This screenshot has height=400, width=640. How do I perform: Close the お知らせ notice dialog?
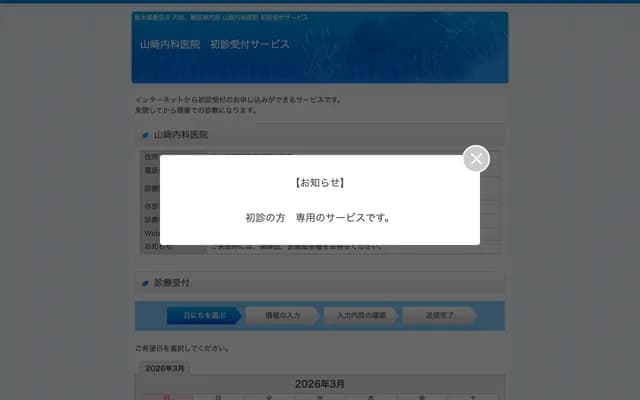click(x=476, y=159)
